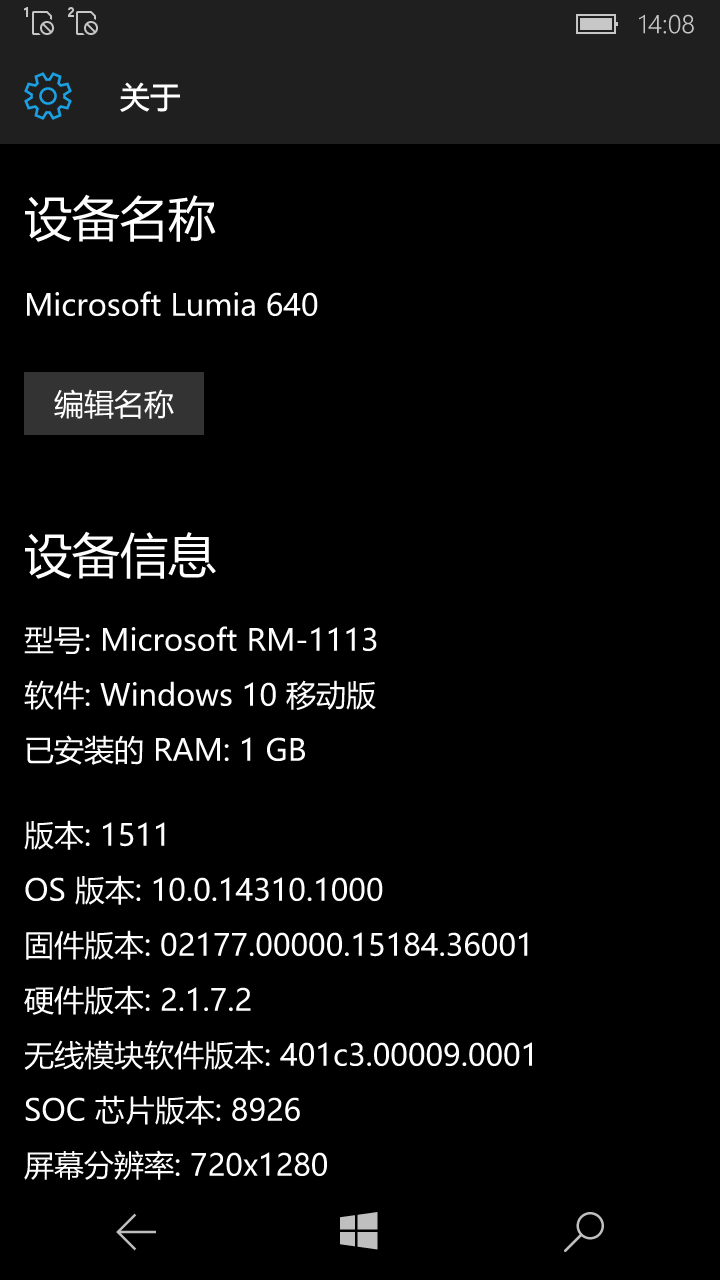Tap the 编辑名称 button
Image resolution: width=720 pixels, height=1280 pixels.
114,404
